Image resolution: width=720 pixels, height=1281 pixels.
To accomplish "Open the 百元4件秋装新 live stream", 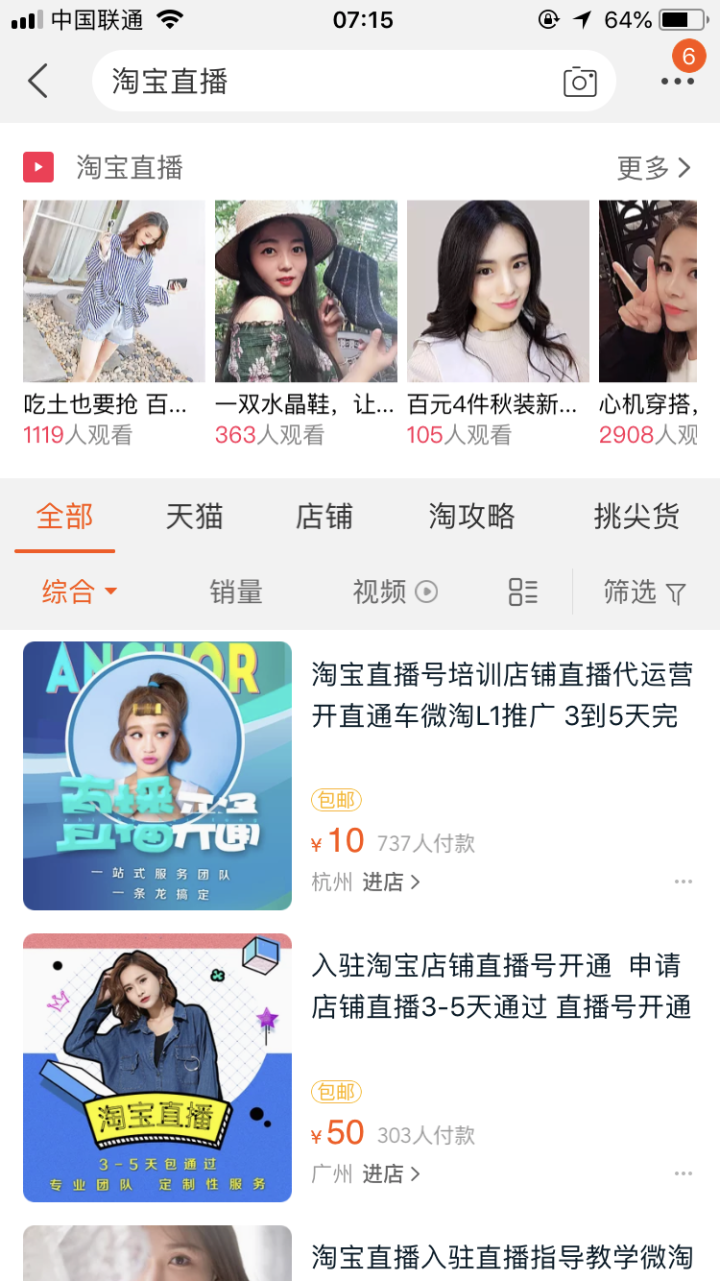I will point(498,291).
